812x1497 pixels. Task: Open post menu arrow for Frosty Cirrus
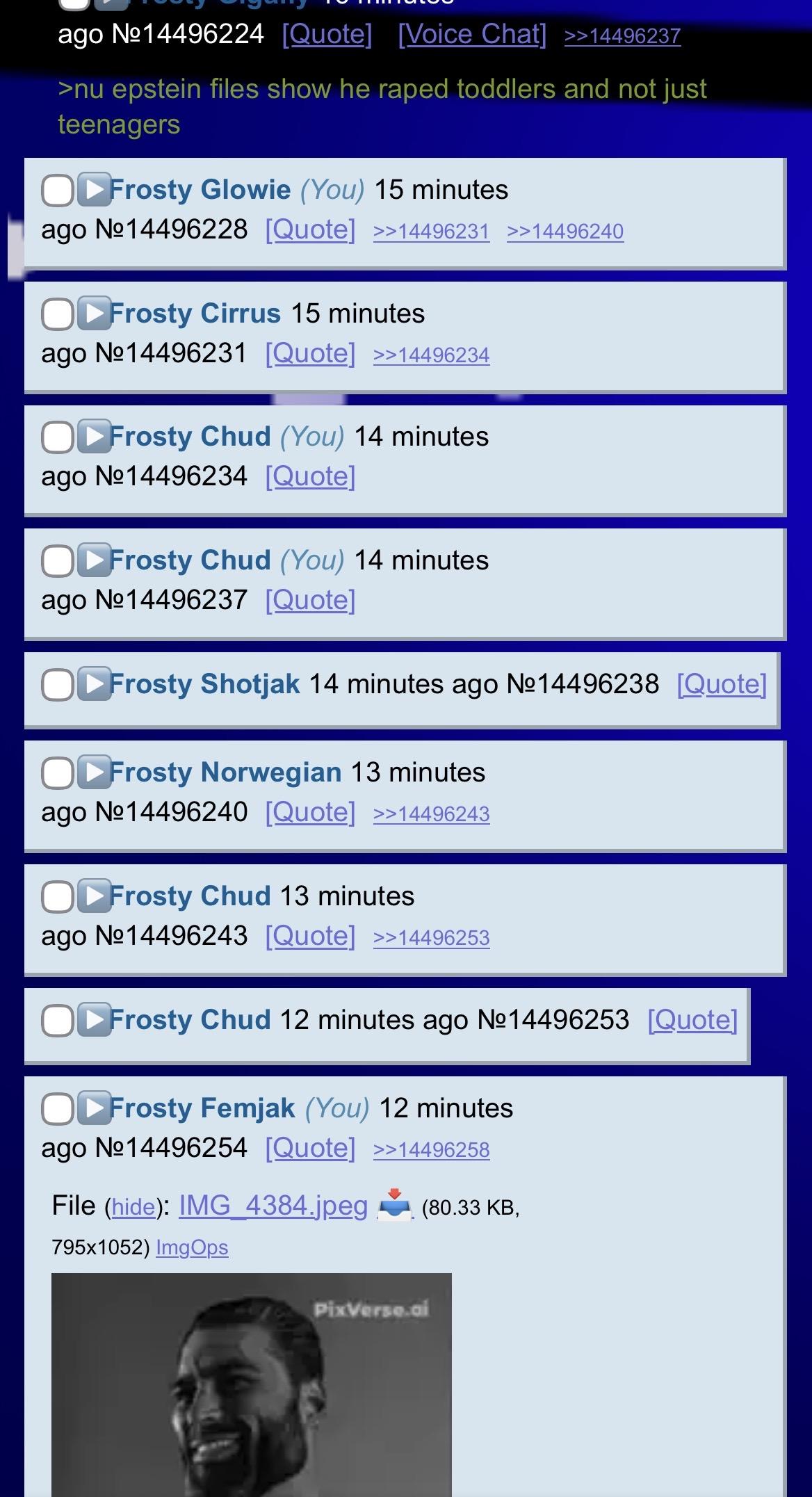94,313
